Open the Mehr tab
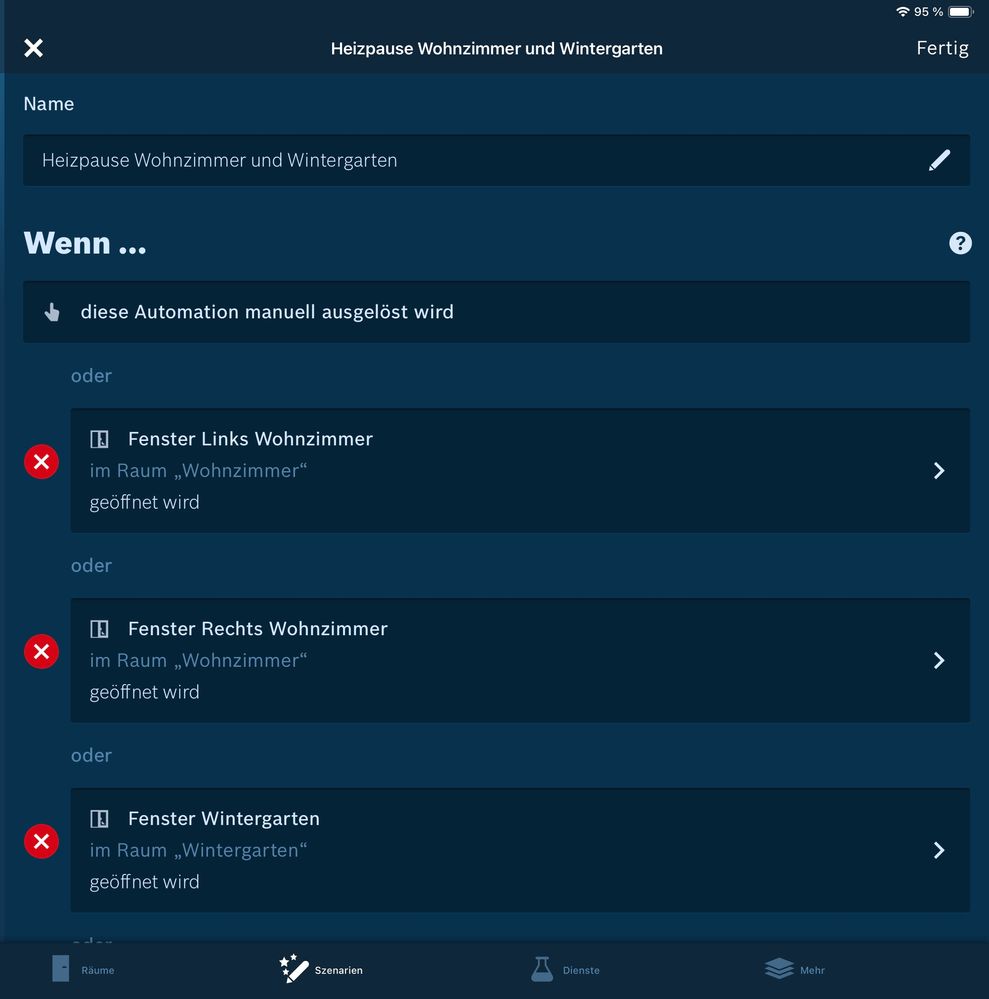This screenshot has height=999, width=989. coord(795,969)
